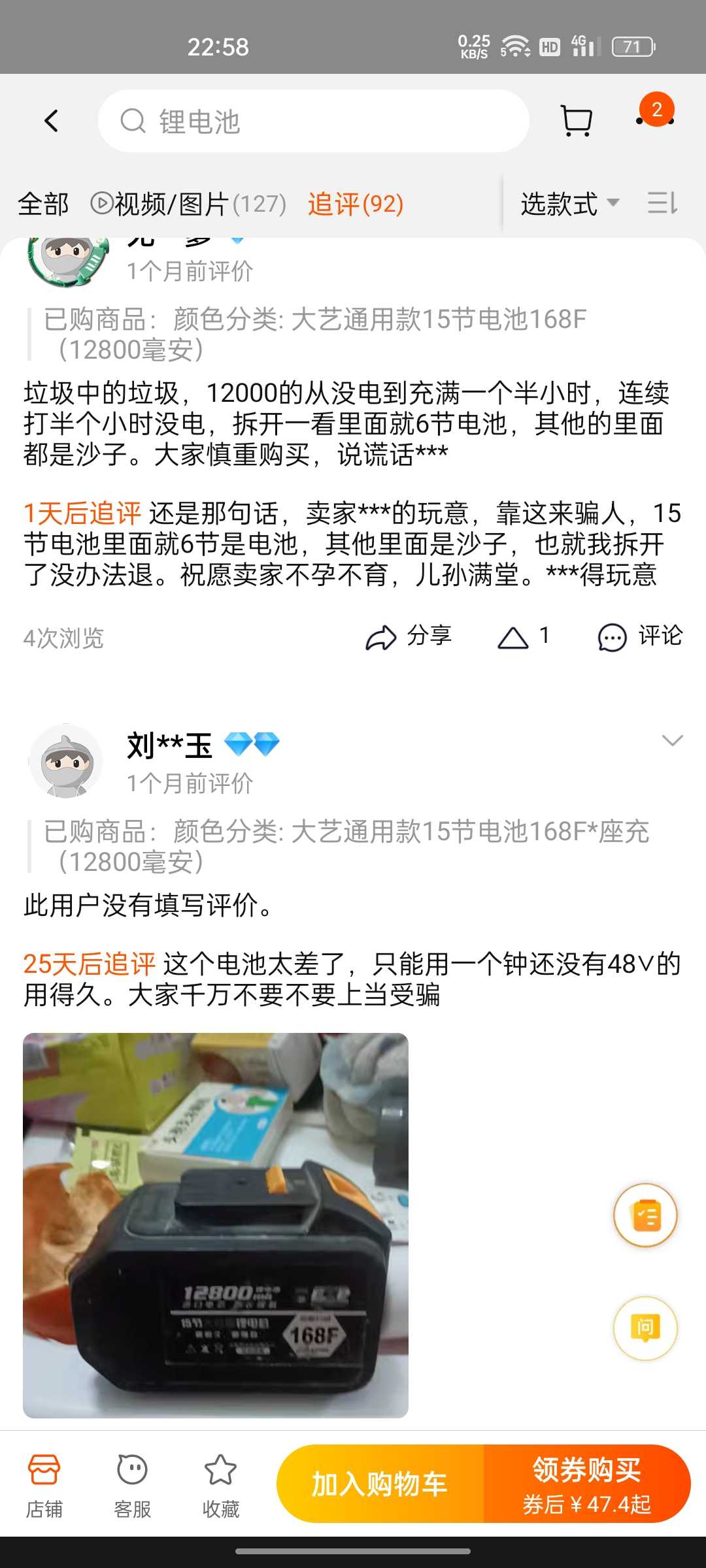This screenshot has height=1568, width=706.
Task: Tap the sort icon next to 选款式
Action: click(662, 203)
